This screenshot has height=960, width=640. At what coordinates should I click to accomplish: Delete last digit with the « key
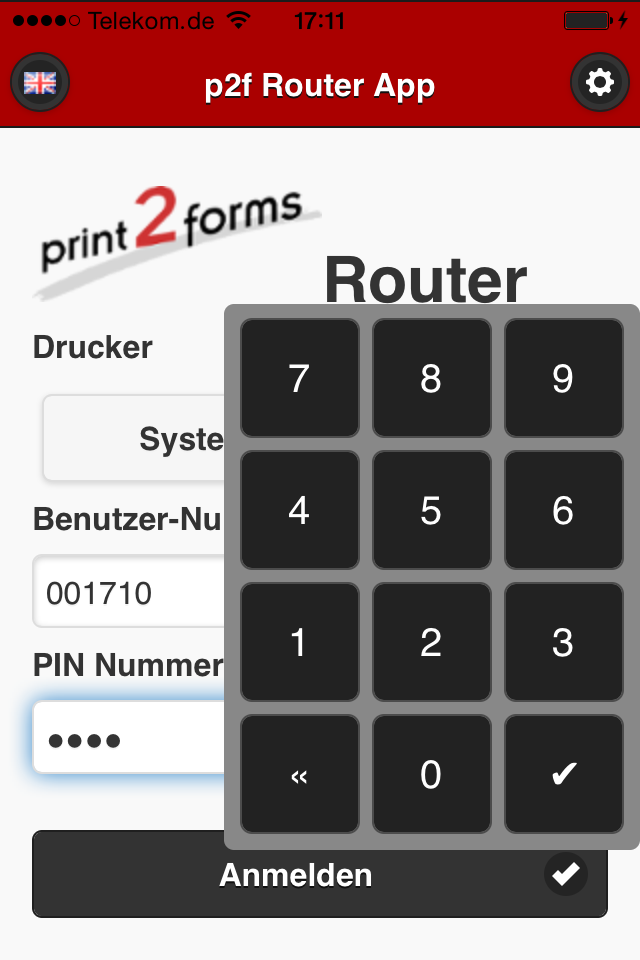[x=299, y=774]
